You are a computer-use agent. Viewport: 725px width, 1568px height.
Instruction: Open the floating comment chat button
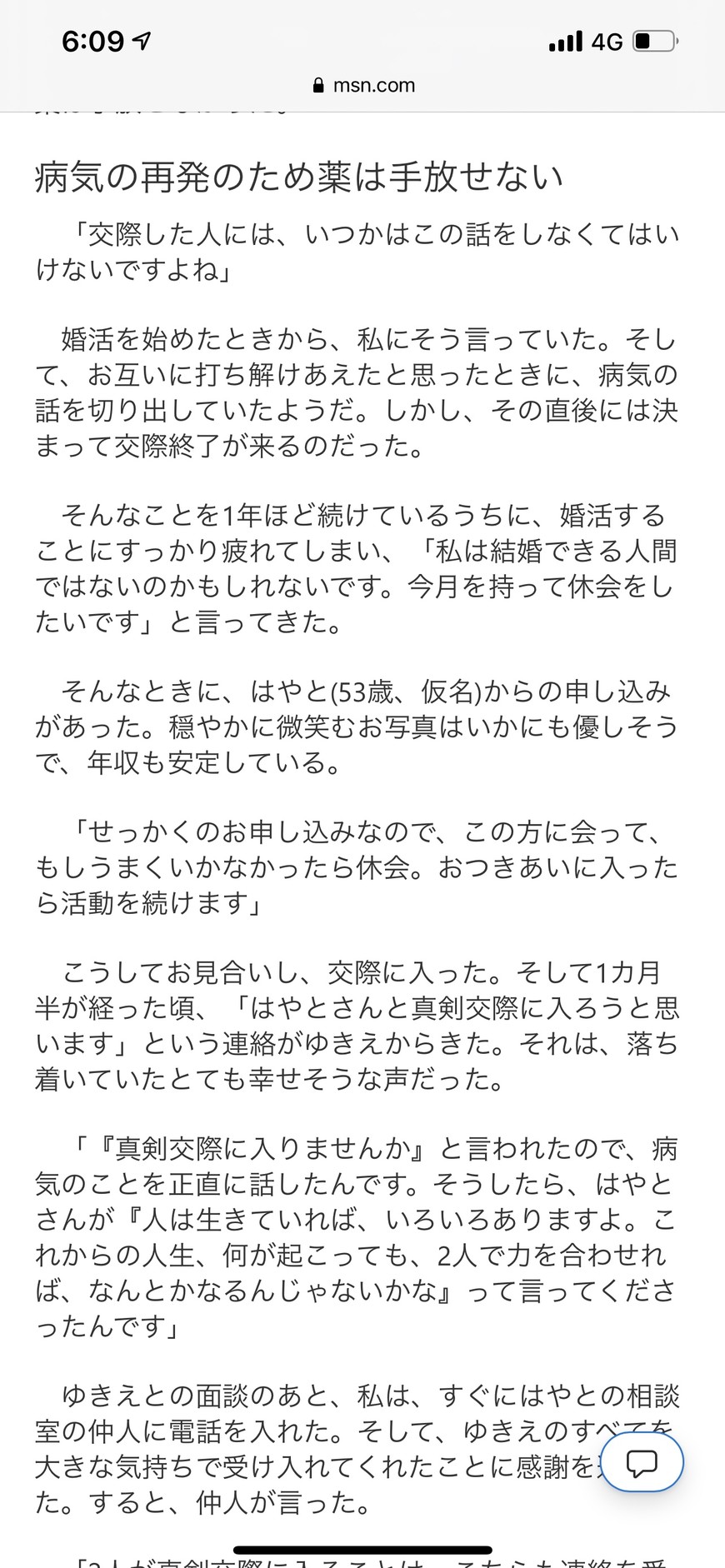point(642,1462)
